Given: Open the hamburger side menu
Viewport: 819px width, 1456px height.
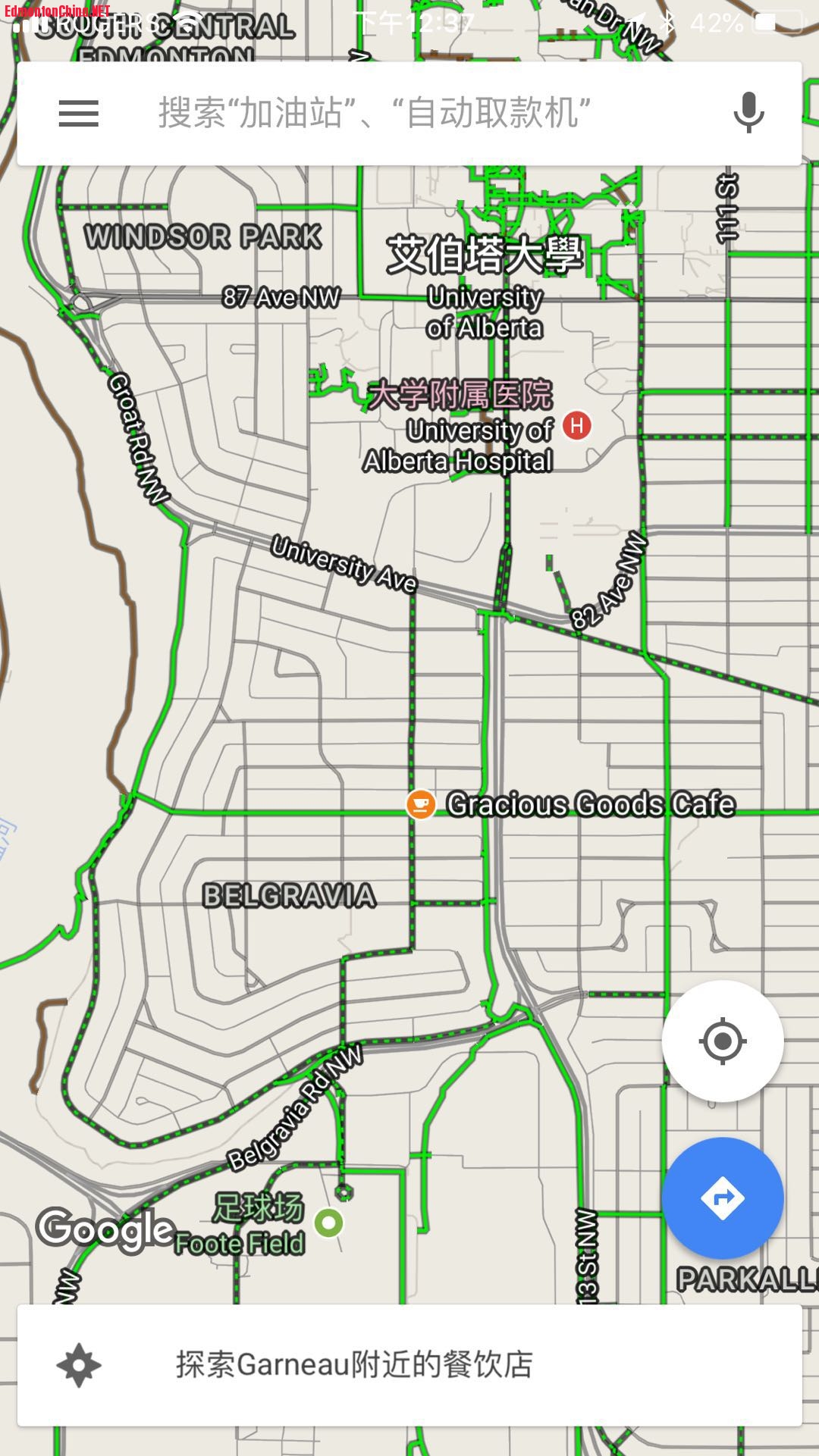Looking at the screenshot, I should coord(79,114).
